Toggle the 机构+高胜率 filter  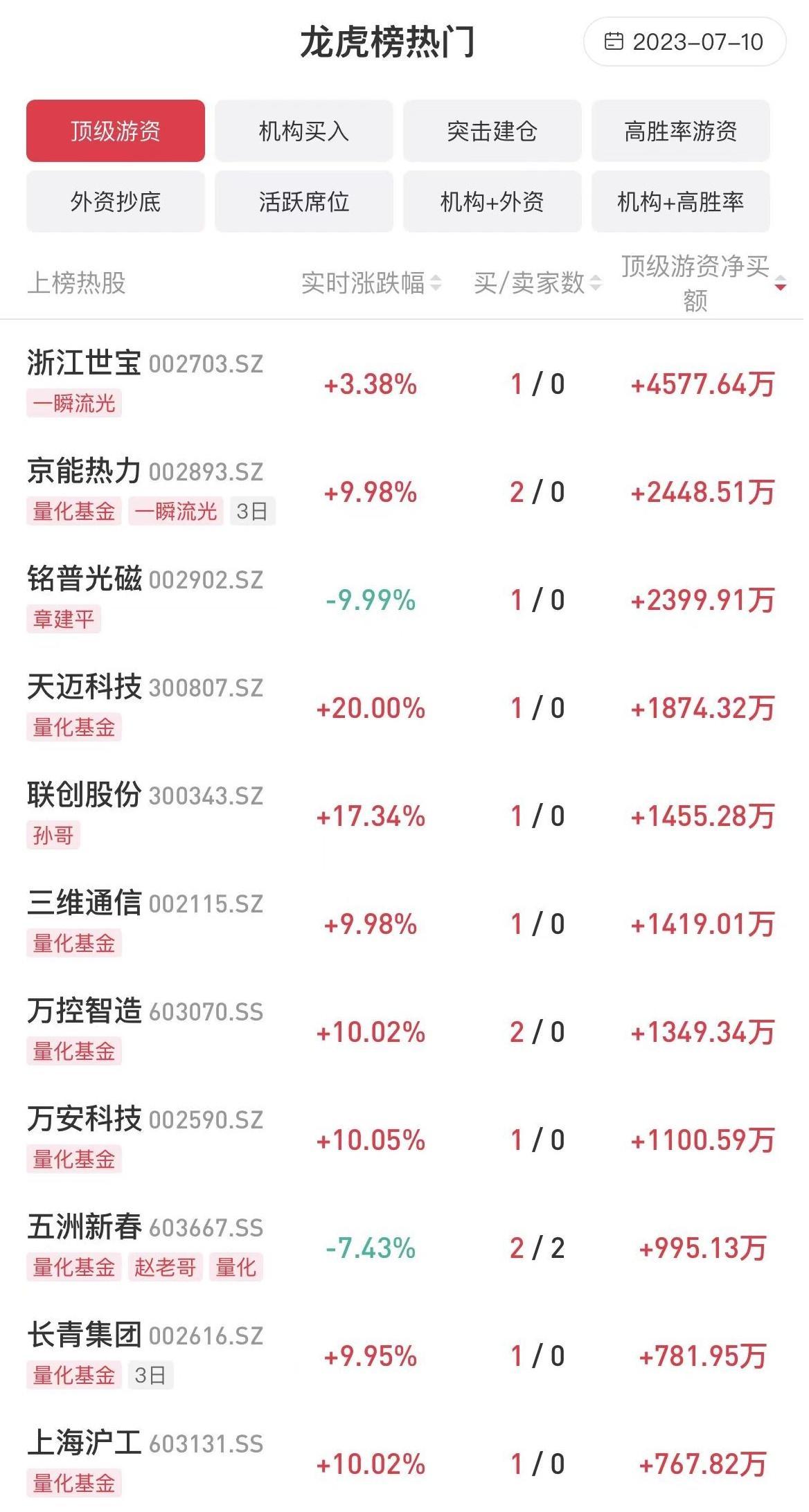click(681, 203)
